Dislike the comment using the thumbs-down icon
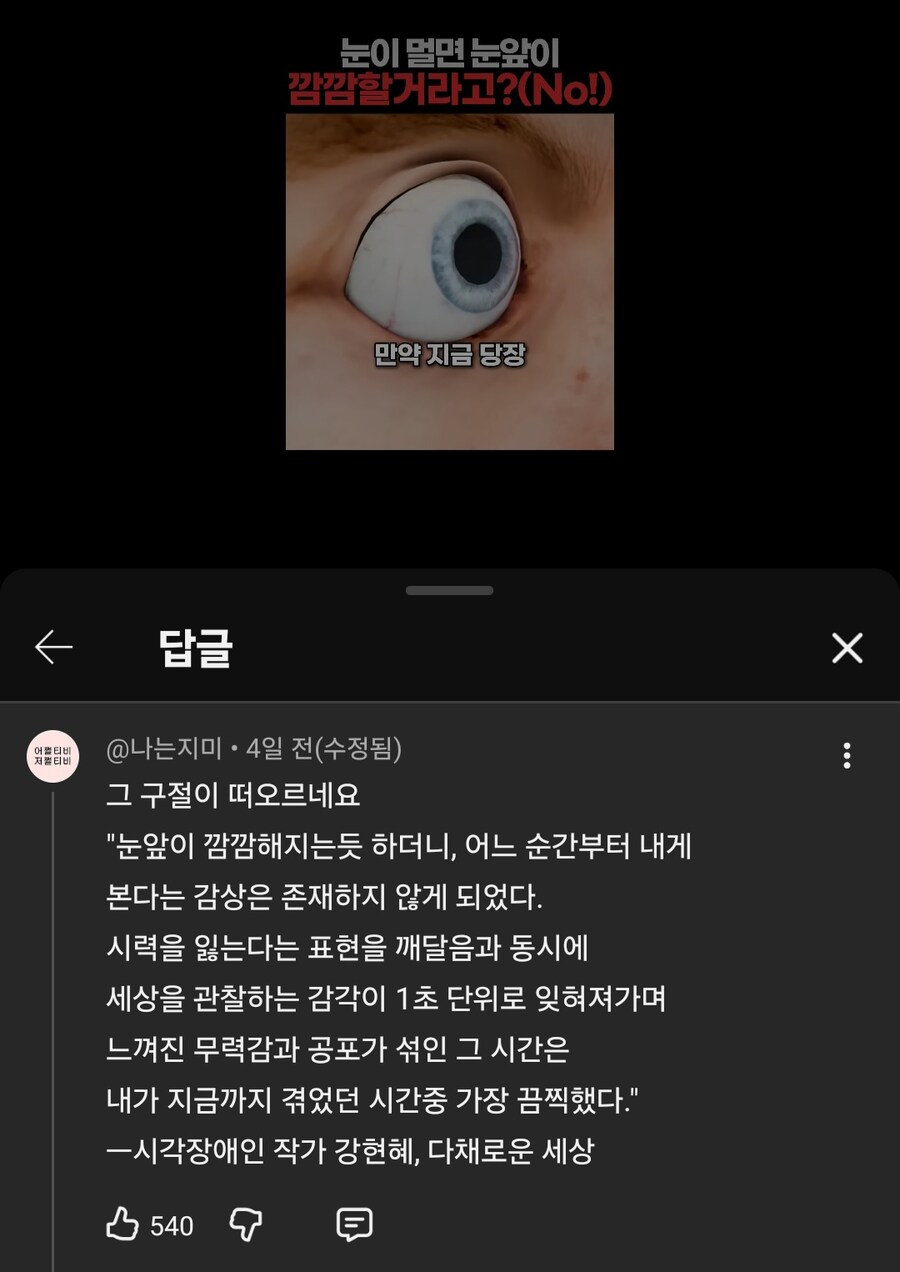Image resolution: width=900 pixels, height=1272 pixels. [x=247, y=1224]
